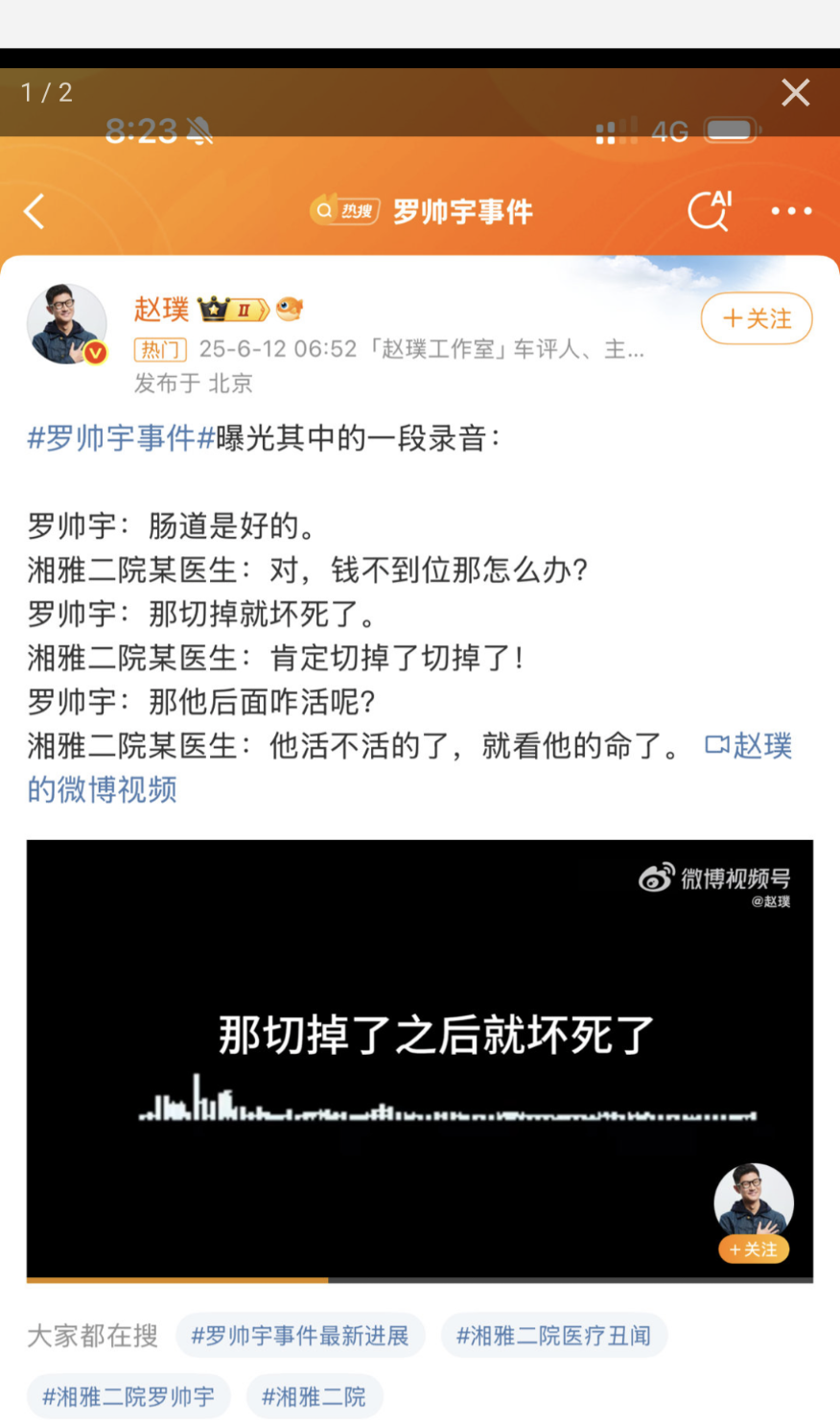This screenshot has height=1424, width=840.
Task: Open the three-dot overflow menu
Action: tap(791, 211)
